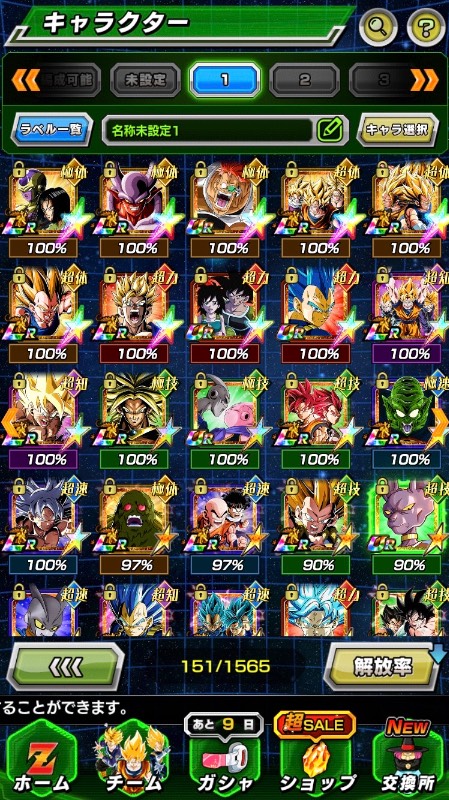Viewport: 449px width, 800px height.
Task: Open the ラベル一覧 label list
Action: (x=52, y=130)
